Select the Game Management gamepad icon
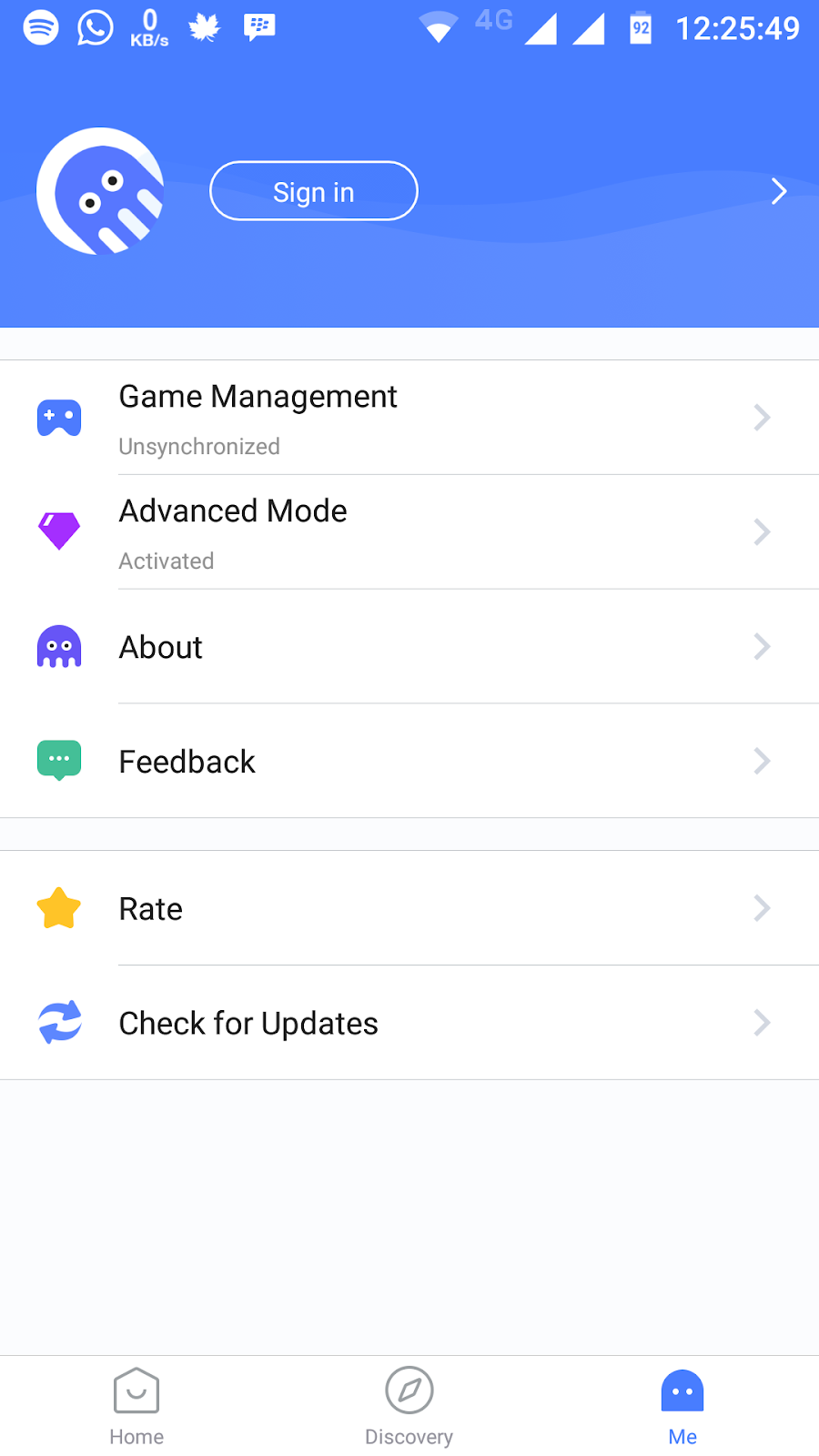This screenshot has width=819, height=1456. click(x=58, y=417)
